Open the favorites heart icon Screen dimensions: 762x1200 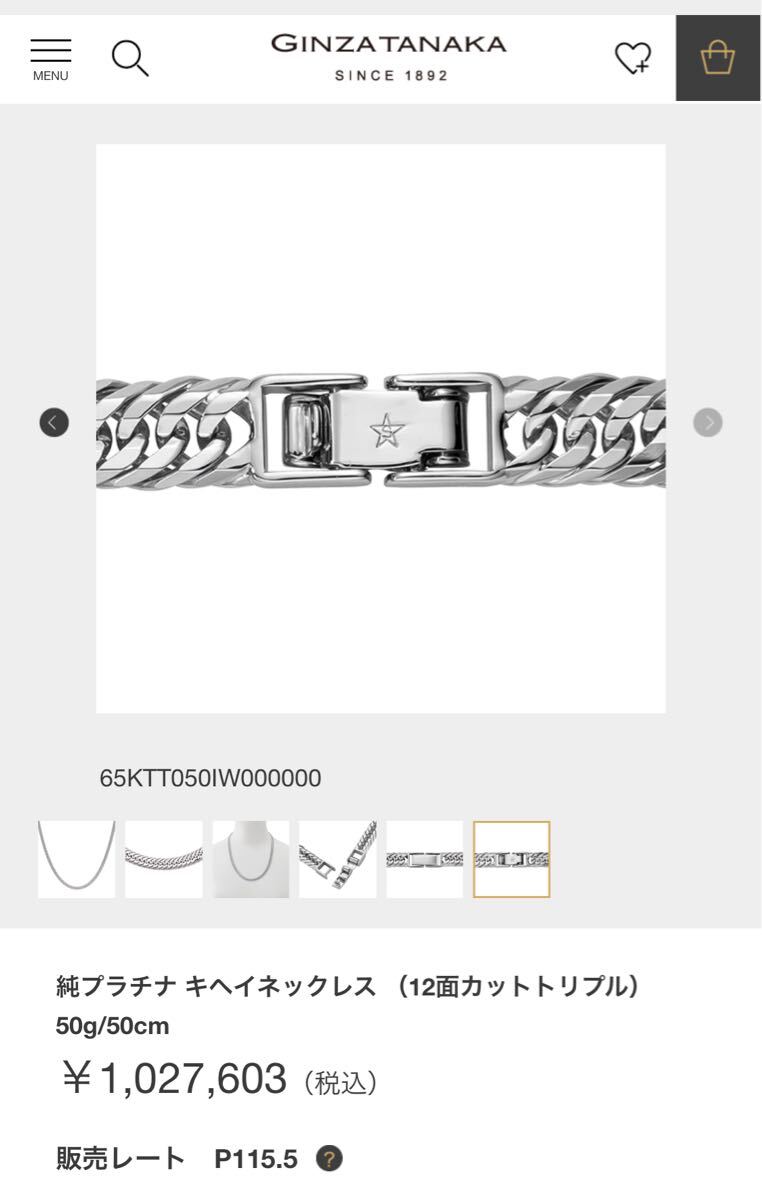pyautogui.click(x=632, y=58)
